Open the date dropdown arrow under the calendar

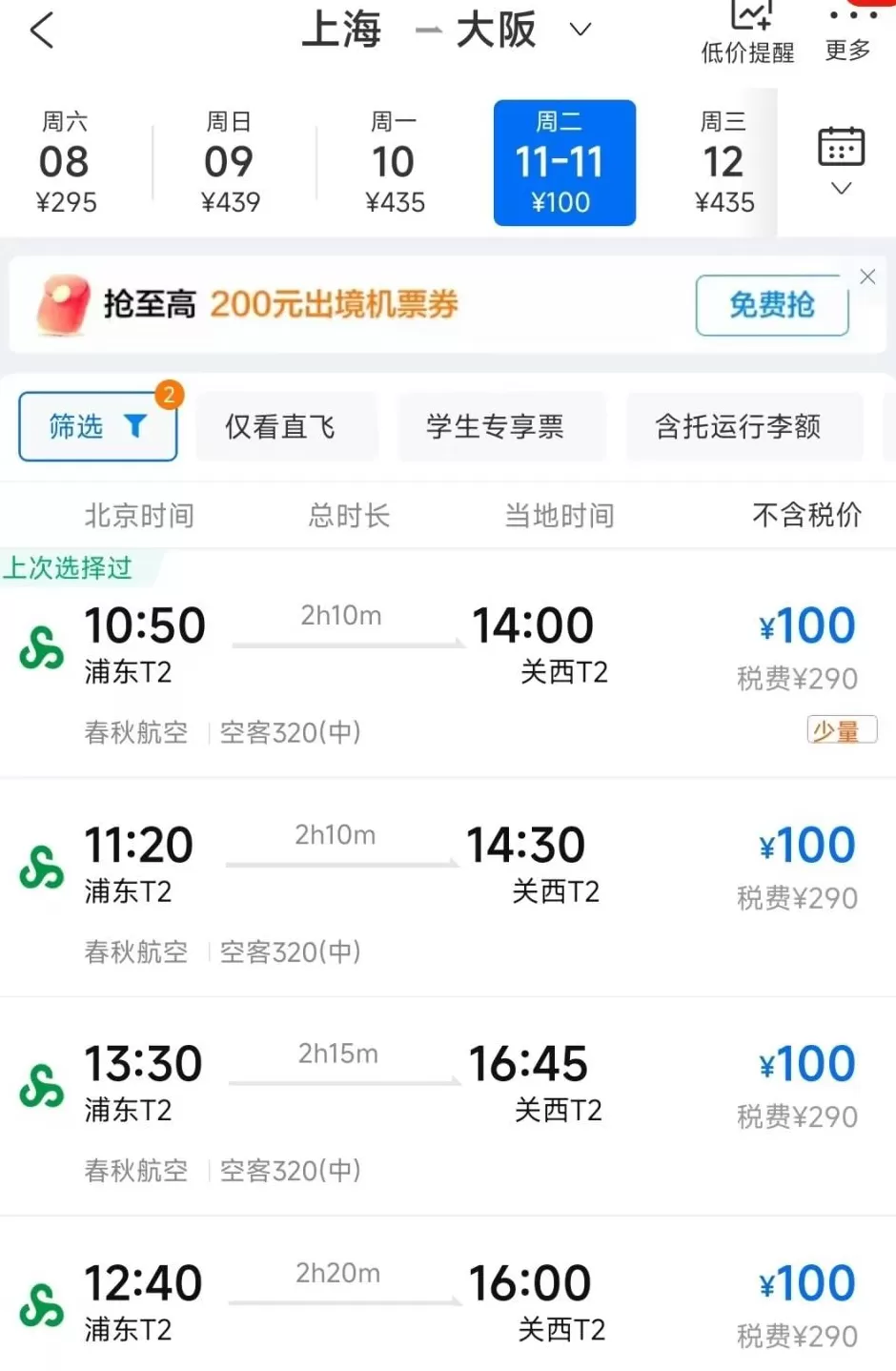(x=841, y=187)
